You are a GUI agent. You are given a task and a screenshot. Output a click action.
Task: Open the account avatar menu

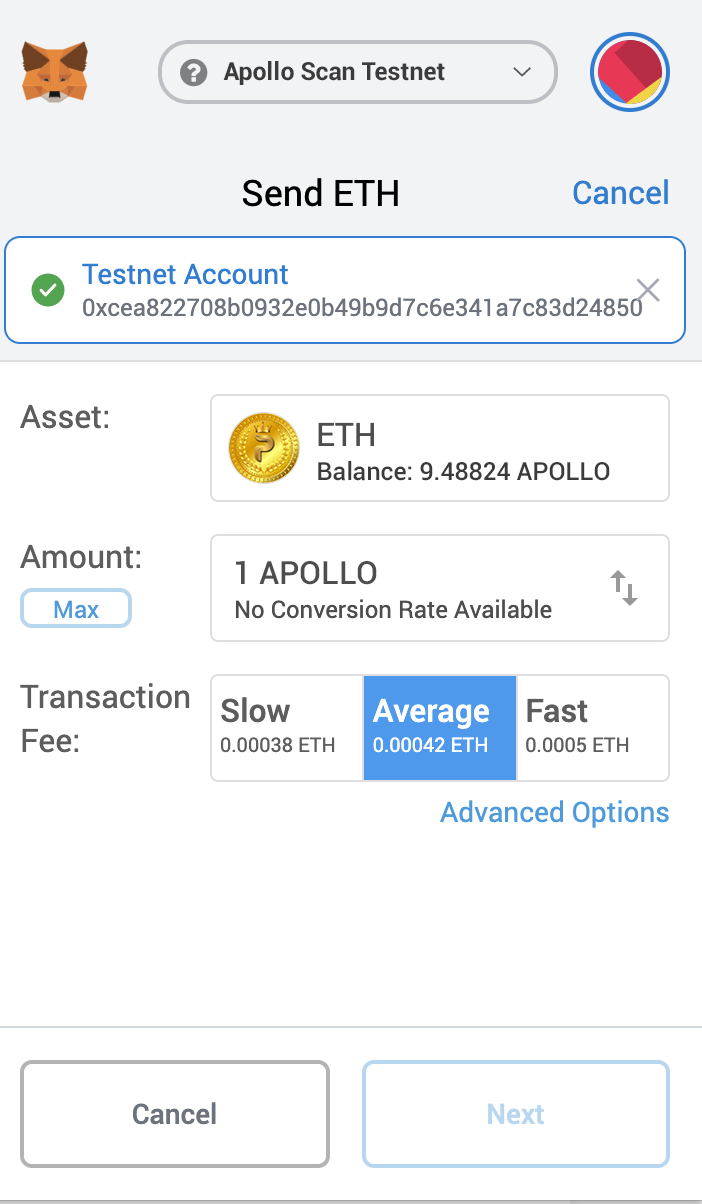point(630,72)
